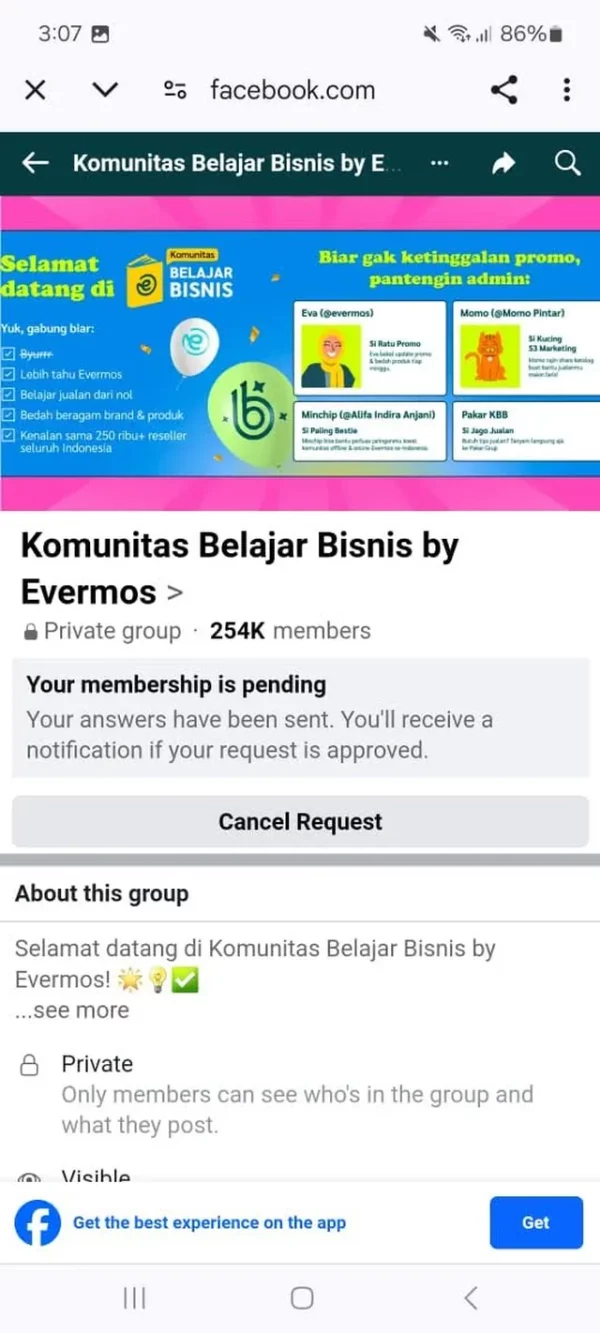Open the group's three-dot options

point(439,163)
